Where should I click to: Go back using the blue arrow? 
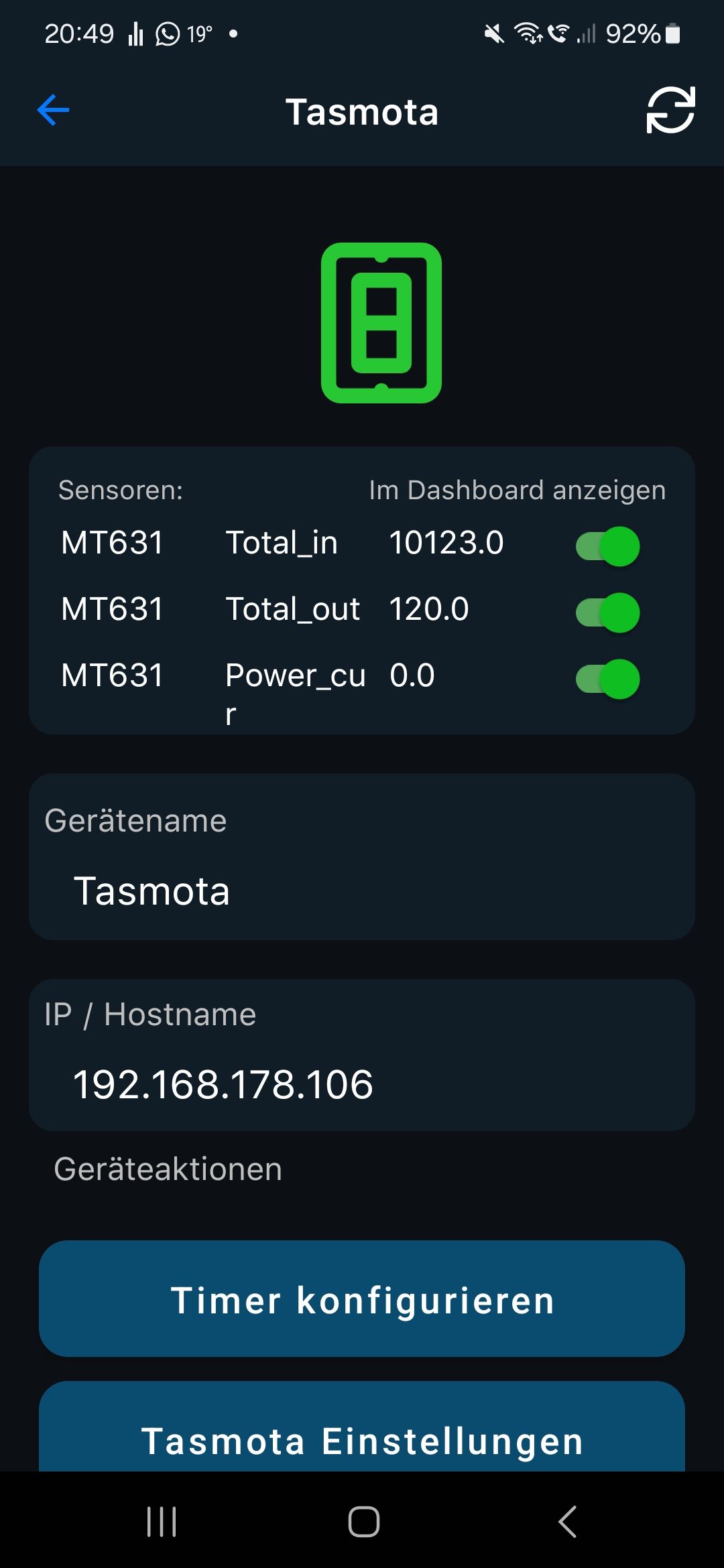click(54, 111)
